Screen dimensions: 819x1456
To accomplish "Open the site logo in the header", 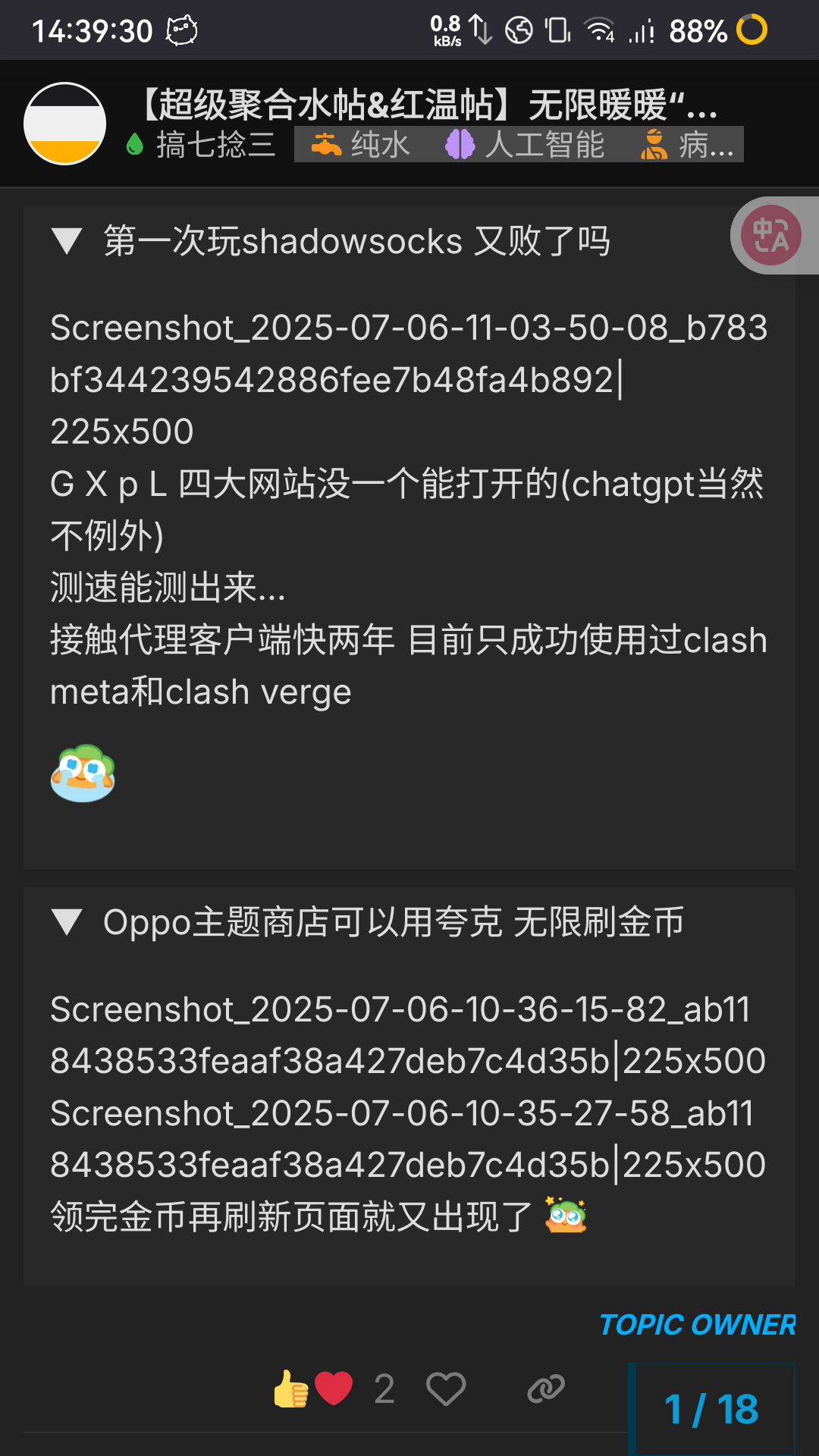I will point(64,123).
